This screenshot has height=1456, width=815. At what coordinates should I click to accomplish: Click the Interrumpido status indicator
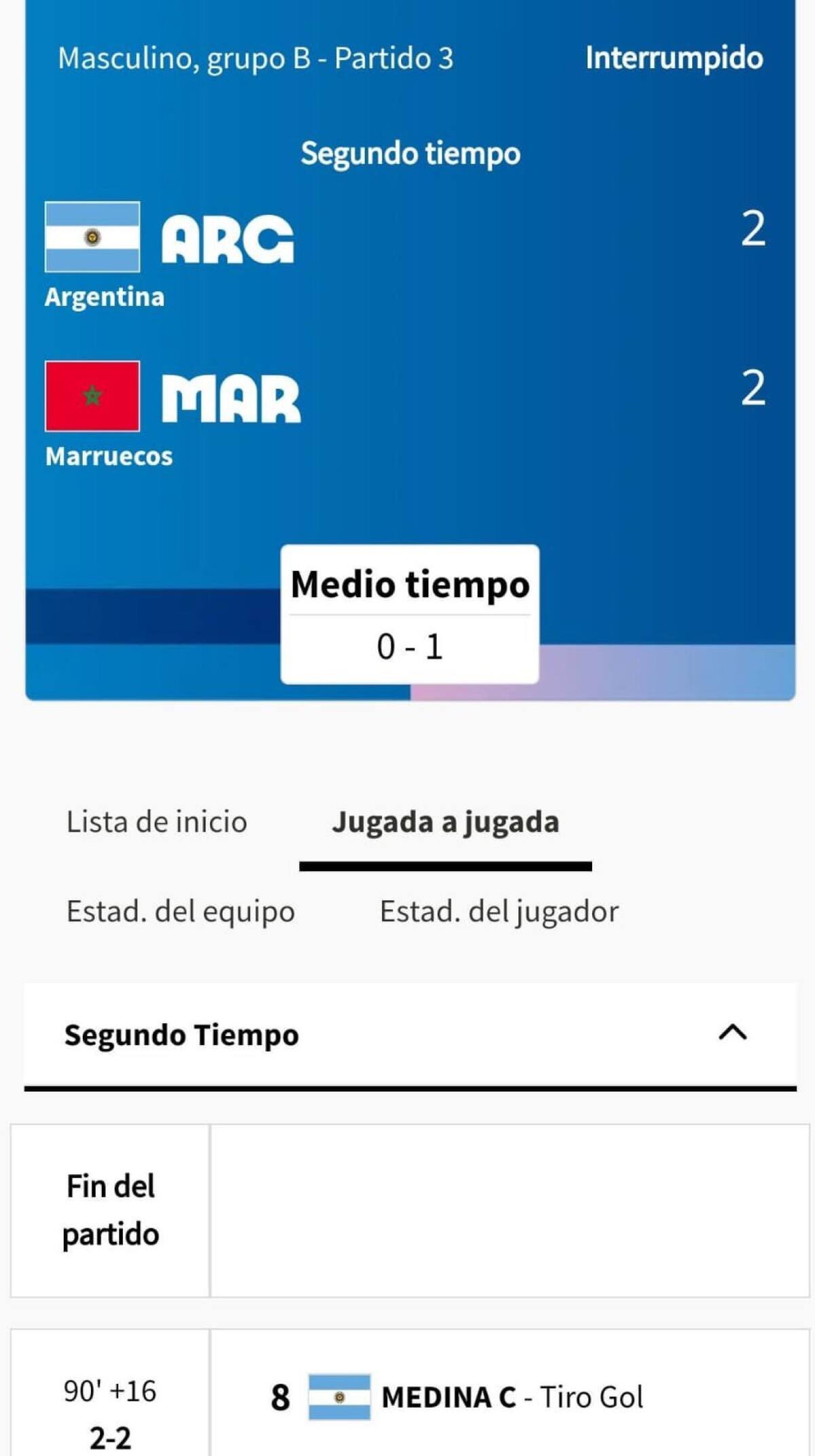click(674, 58)
